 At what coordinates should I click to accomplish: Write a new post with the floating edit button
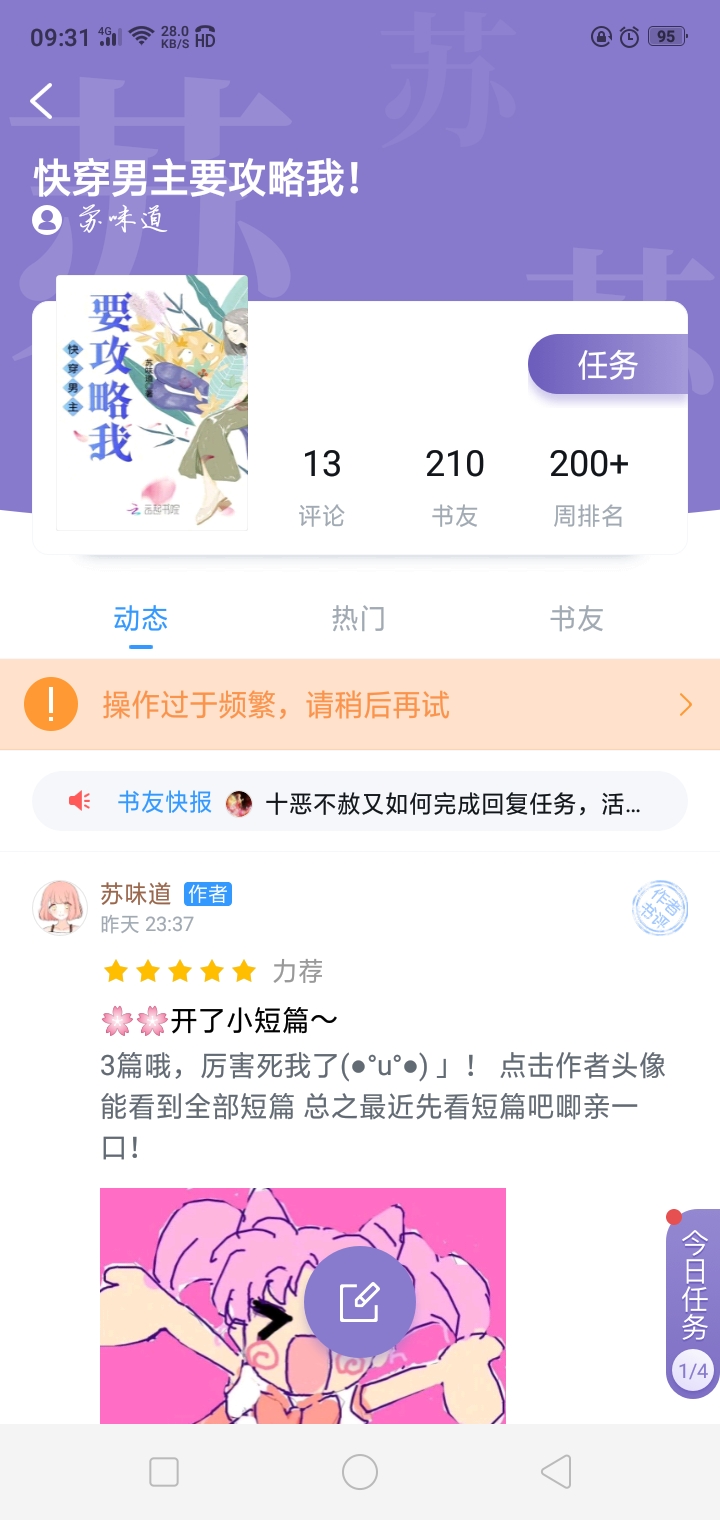[360, 1302]
